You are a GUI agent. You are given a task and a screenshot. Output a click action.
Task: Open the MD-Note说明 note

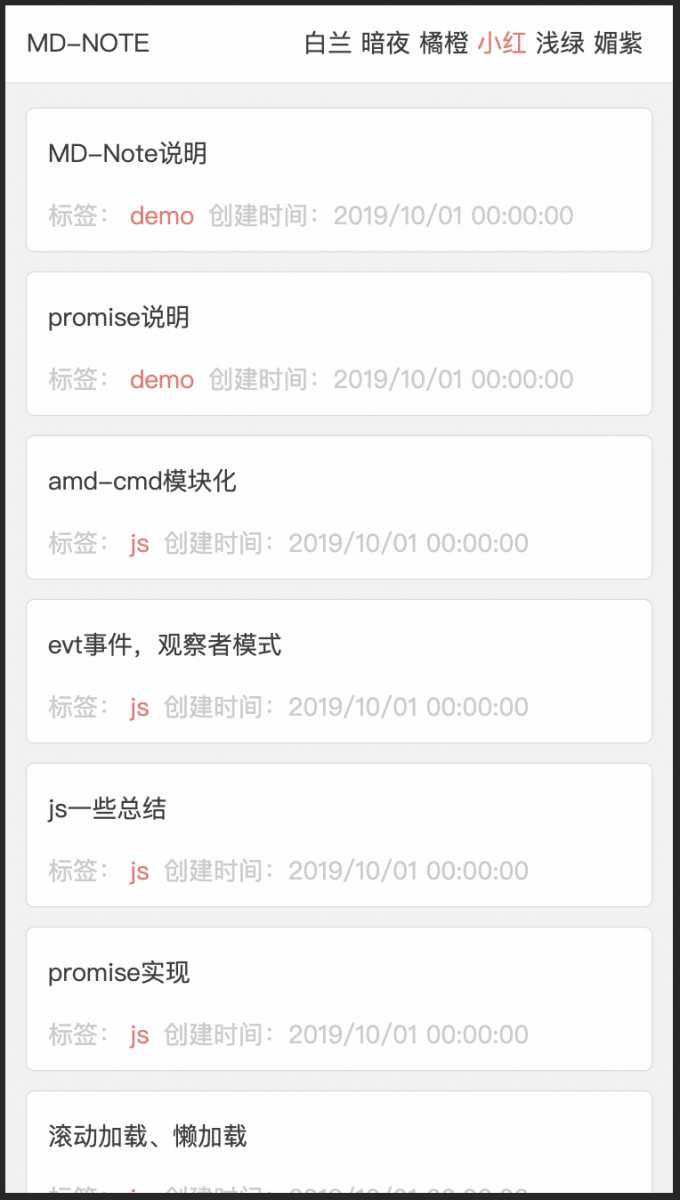[128, 154]
